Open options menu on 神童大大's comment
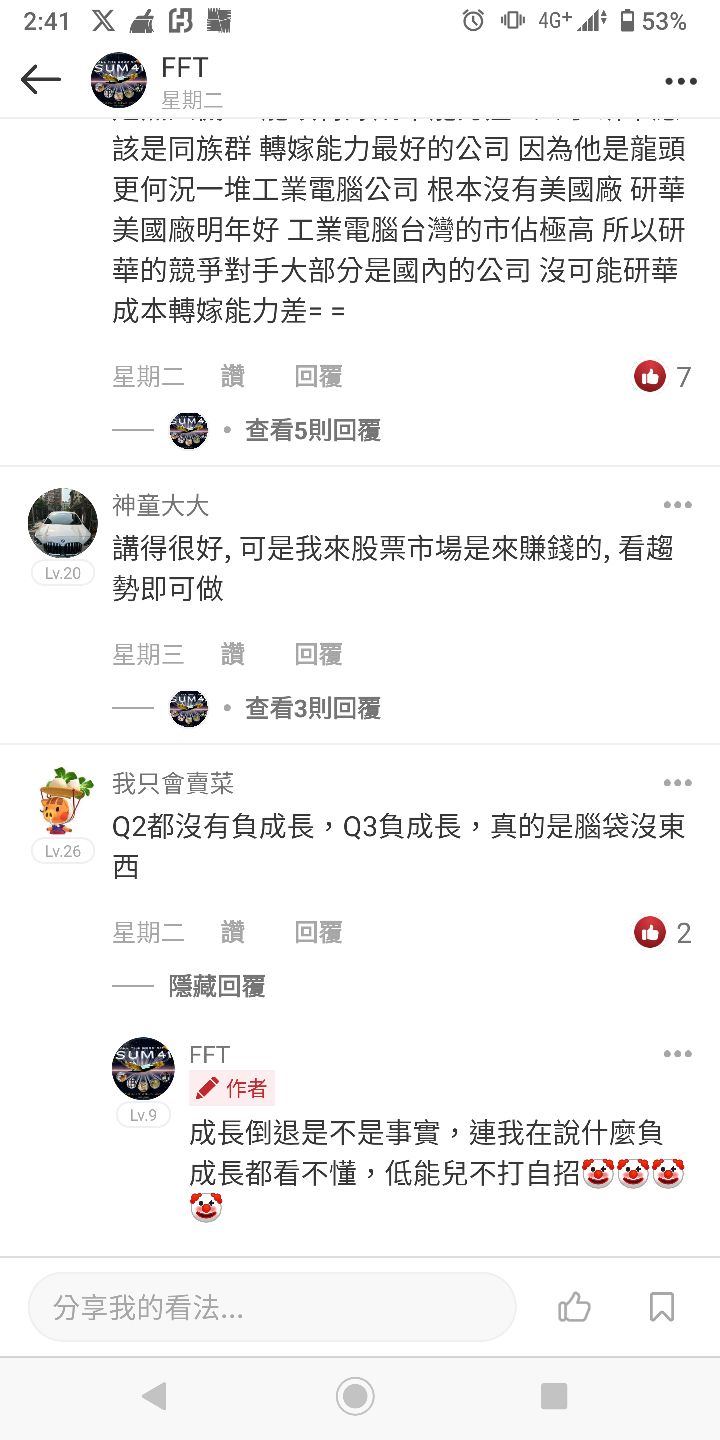The image size is (720, 1440). click(677, 506)
